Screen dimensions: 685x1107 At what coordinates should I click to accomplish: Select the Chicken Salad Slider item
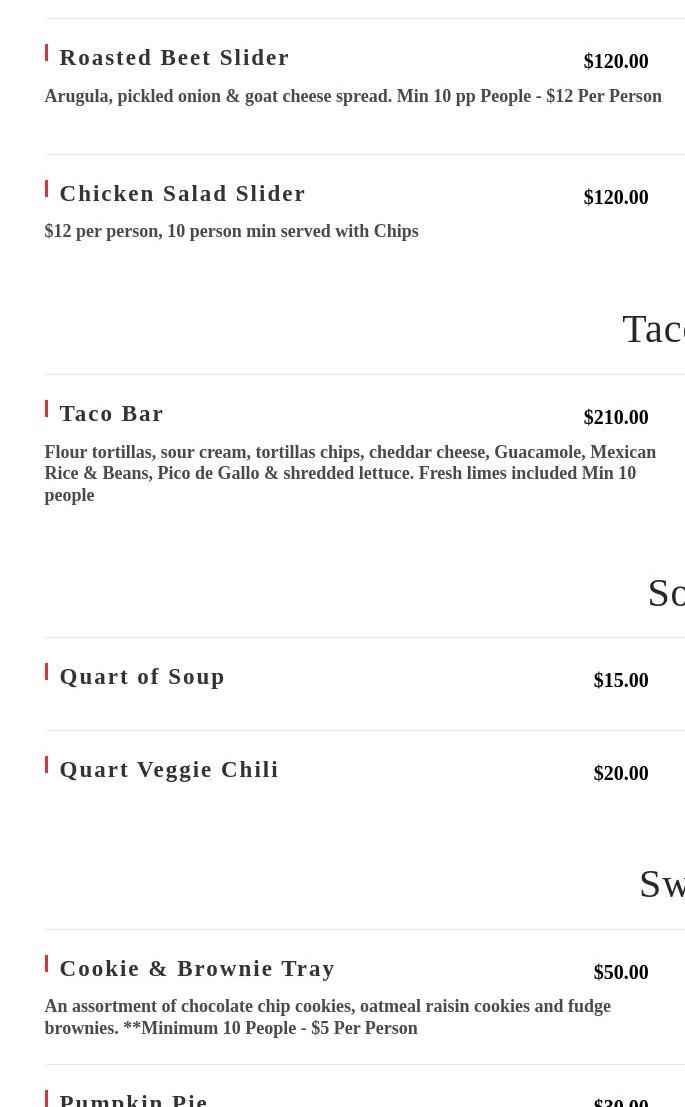click(x=182, y=193)
